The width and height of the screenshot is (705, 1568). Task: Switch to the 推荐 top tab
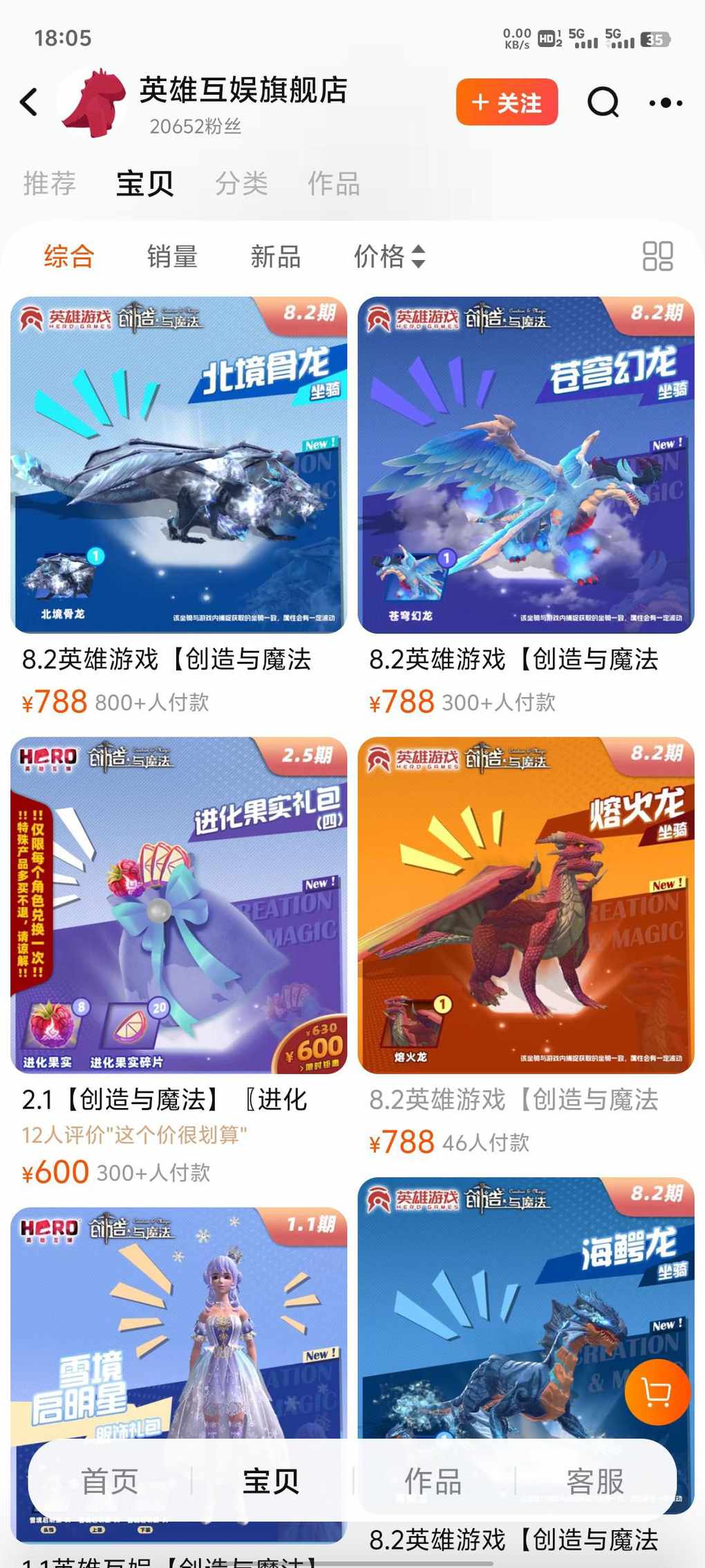coord(49,184)
